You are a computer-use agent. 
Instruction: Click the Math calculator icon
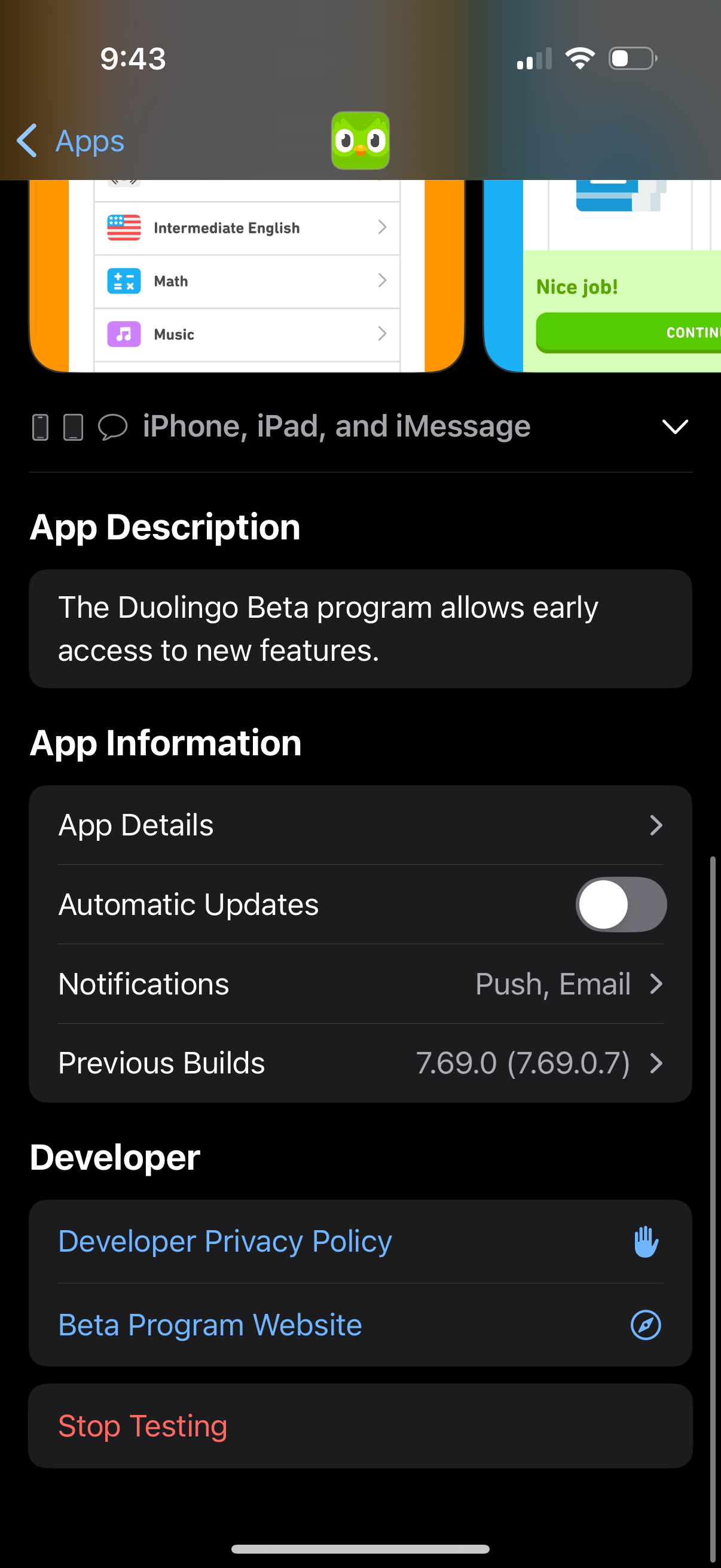click(123, 280)
